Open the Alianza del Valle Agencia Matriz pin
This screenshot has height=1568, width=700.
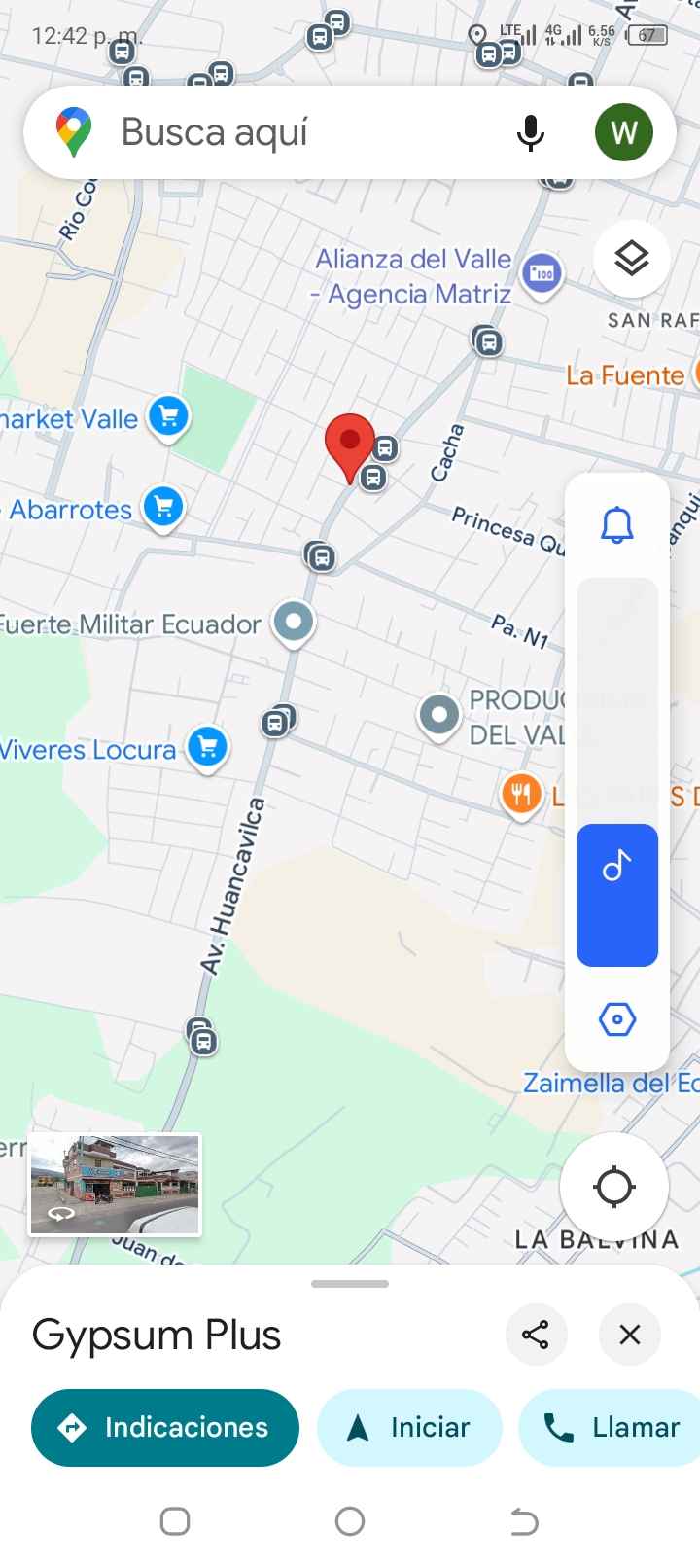(x=542, y=273)
